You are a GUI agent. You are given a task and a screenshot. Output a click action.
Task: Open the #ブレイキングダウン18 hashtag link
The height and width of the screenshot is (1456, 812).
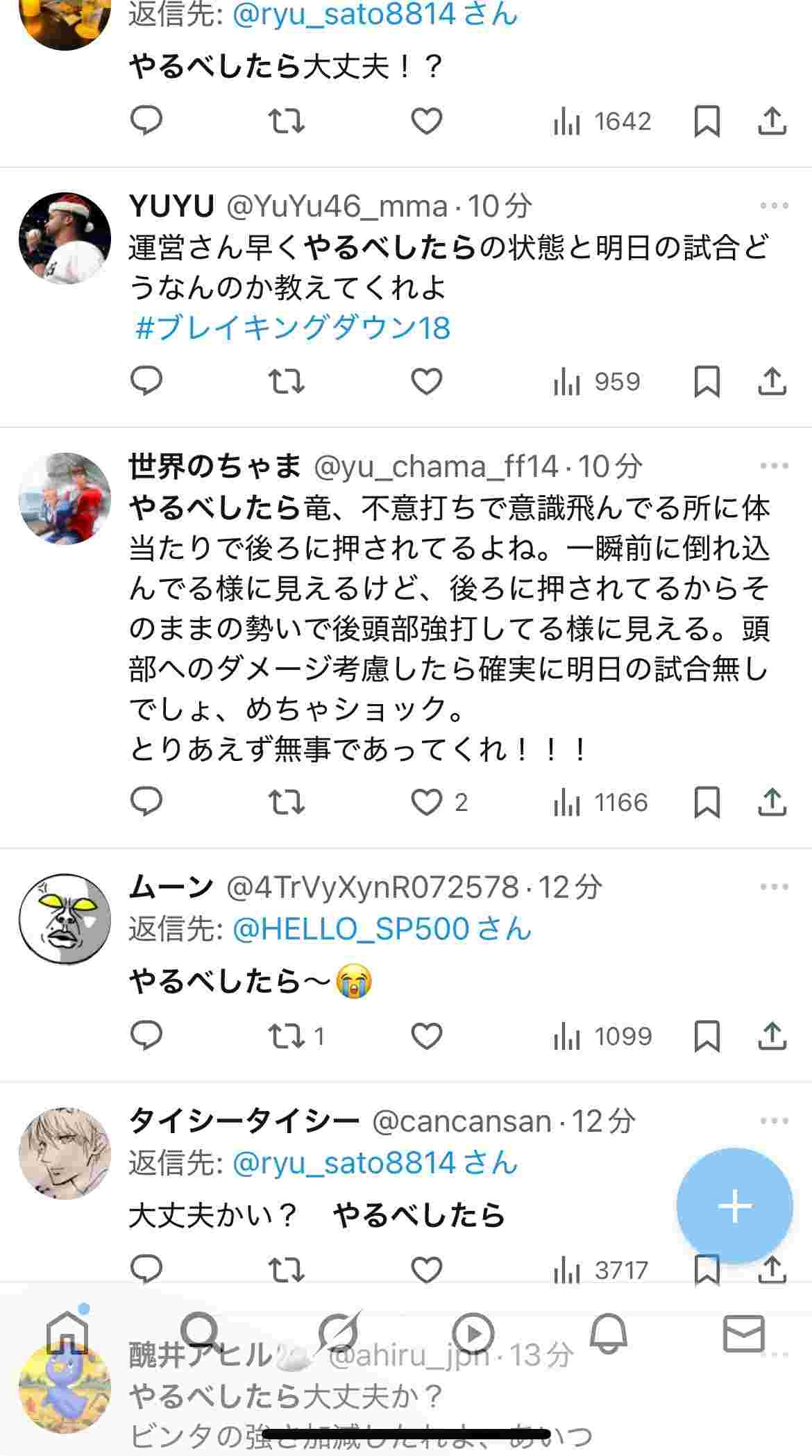click(293, 328)
